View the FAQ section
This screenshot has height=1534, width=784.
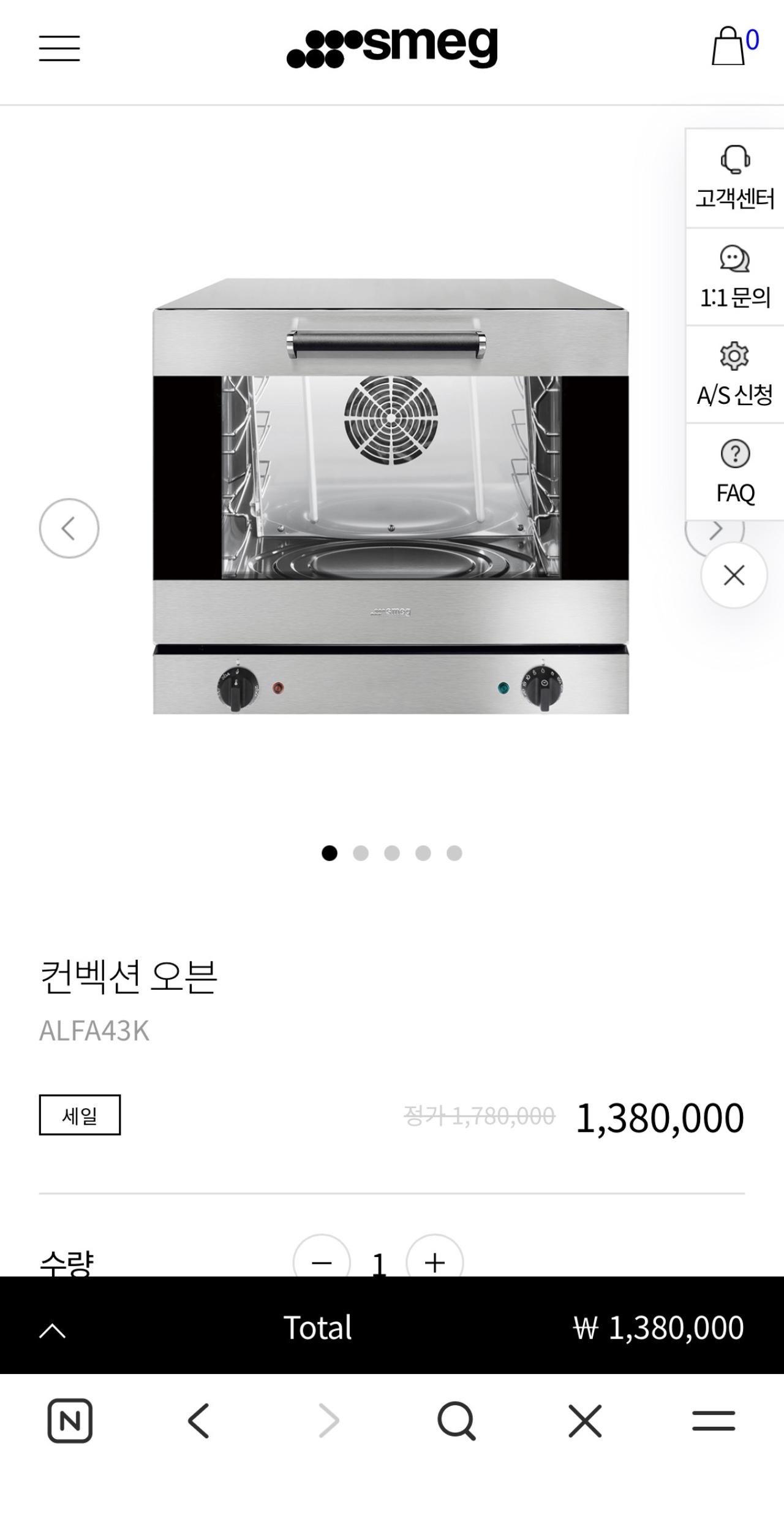[733, 472]
